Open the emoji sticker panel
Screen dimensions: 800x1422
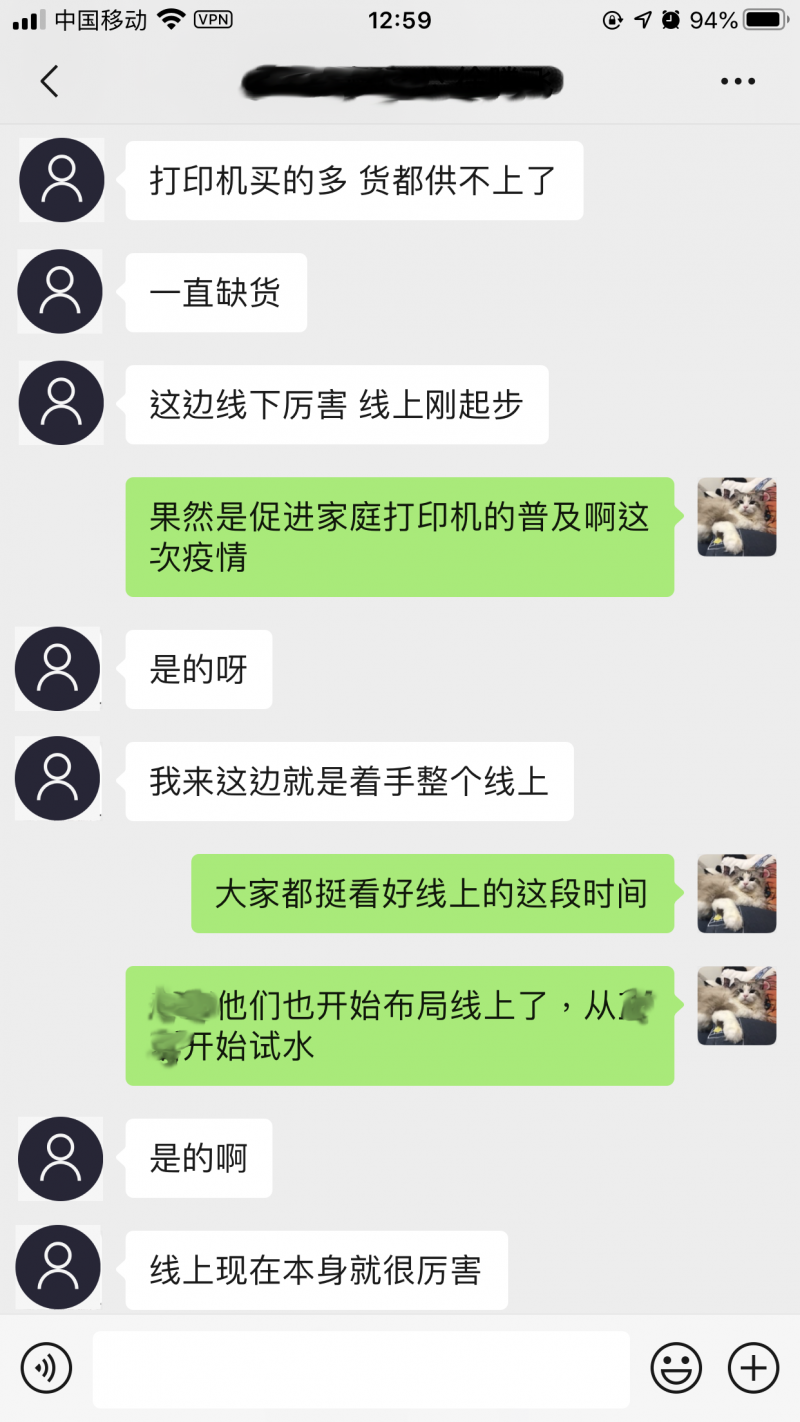pyautogui.click(x=676, y=1367)
